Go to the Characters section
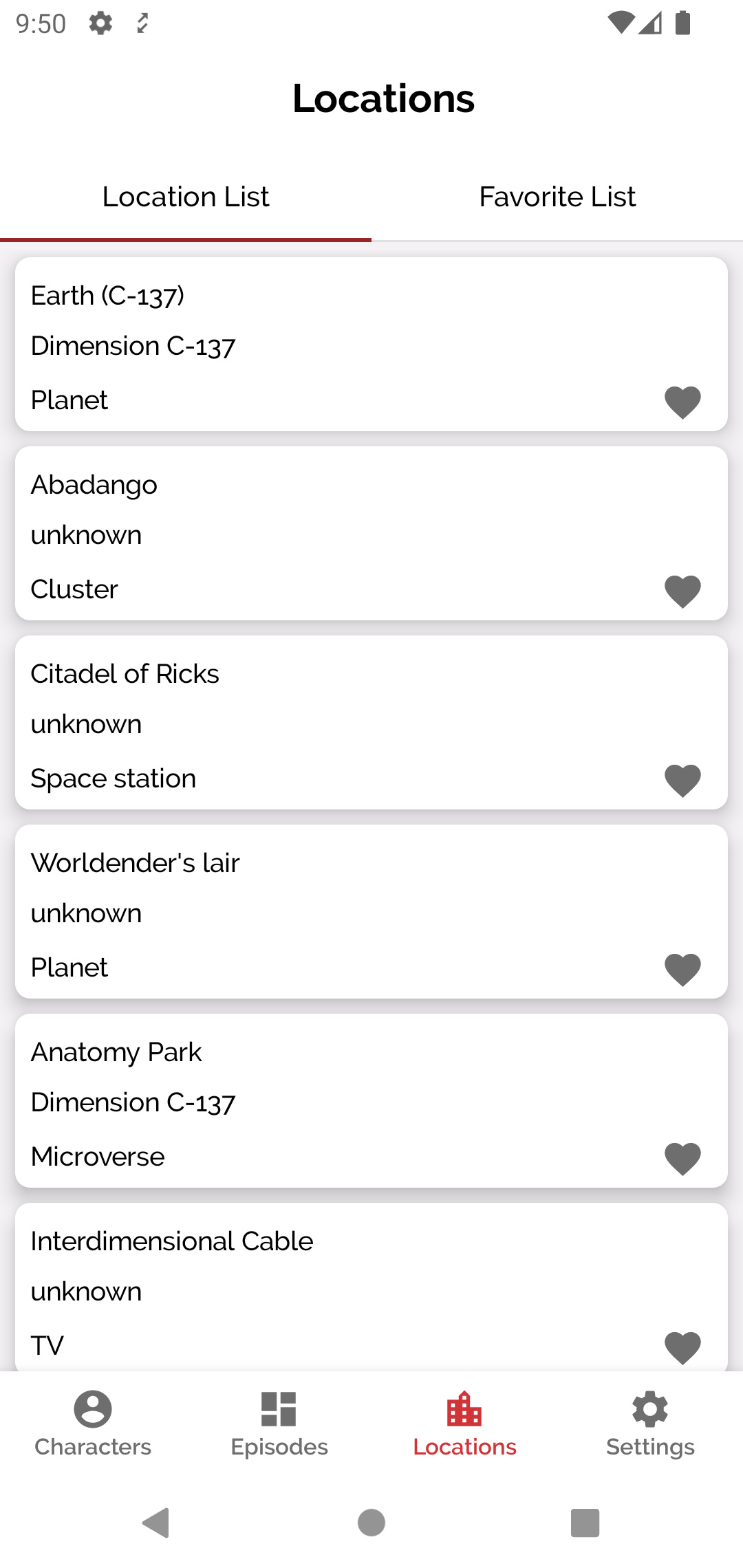The width and height of the screenshot is (743, 1568). [x=93, y=1424]
